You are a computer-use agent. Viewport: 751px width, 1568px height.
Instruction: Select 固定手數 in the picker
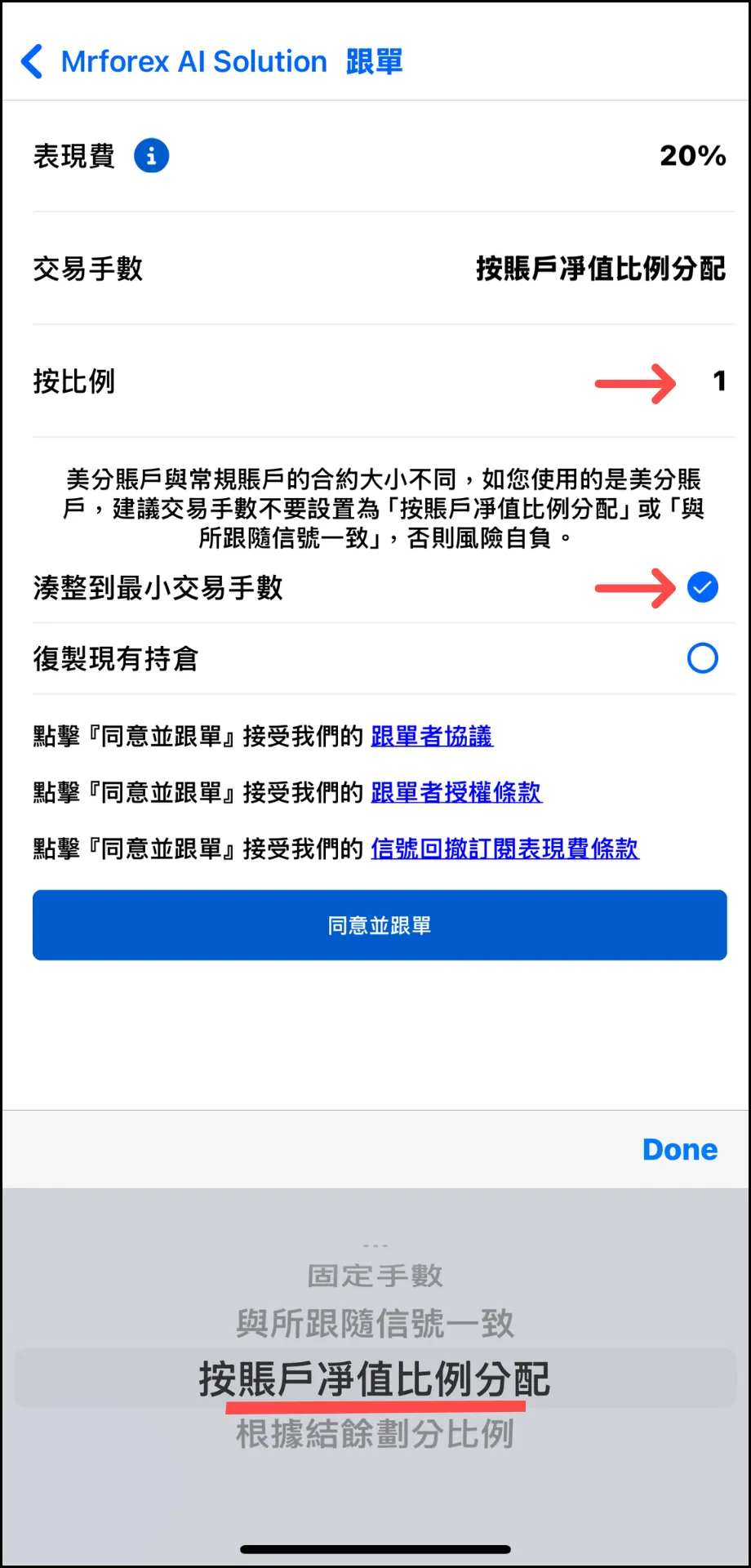[375, 1276]
